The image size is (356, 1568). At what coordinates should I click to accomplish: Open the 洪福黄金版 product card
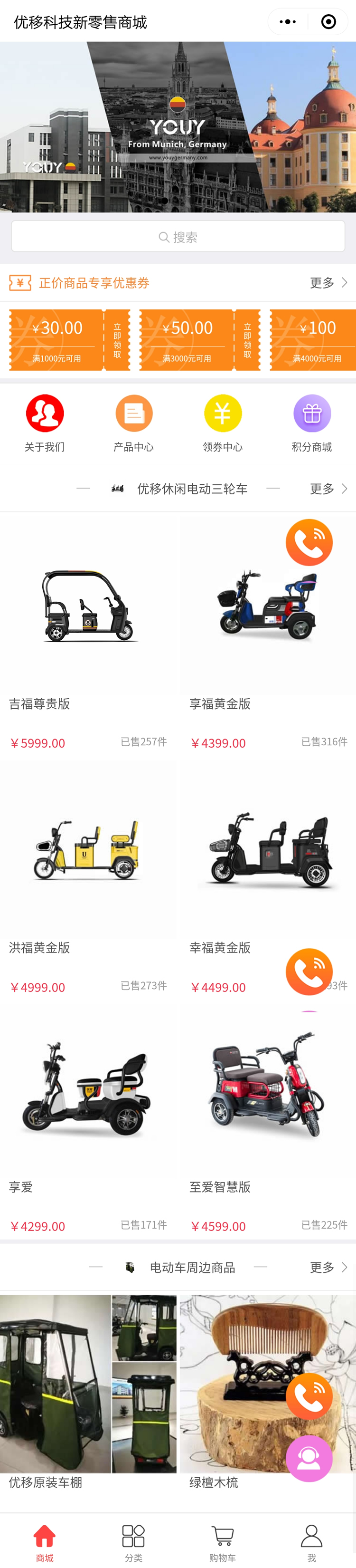coord(88,876)
